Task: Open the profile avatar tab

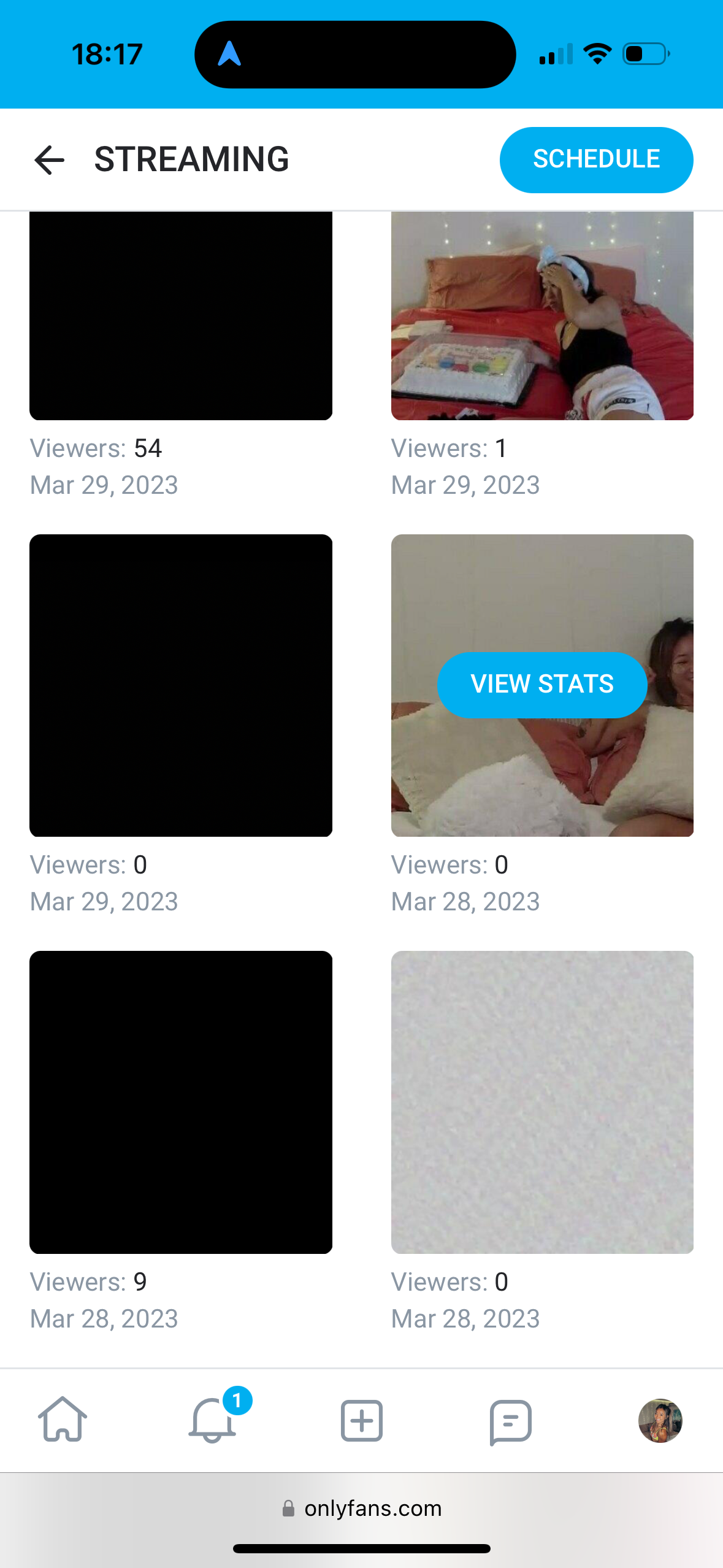Action: click(x=660, y=1420)
